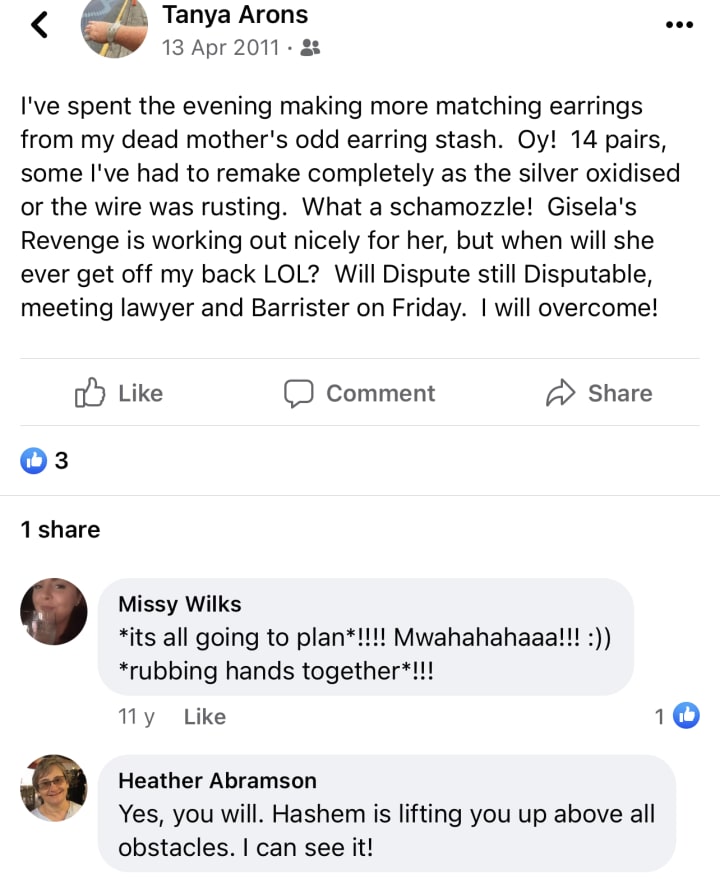This screenshot has width=720, height=879.
Task: Visit Heather Abramson's profile by name
Action: coord(217,780)
